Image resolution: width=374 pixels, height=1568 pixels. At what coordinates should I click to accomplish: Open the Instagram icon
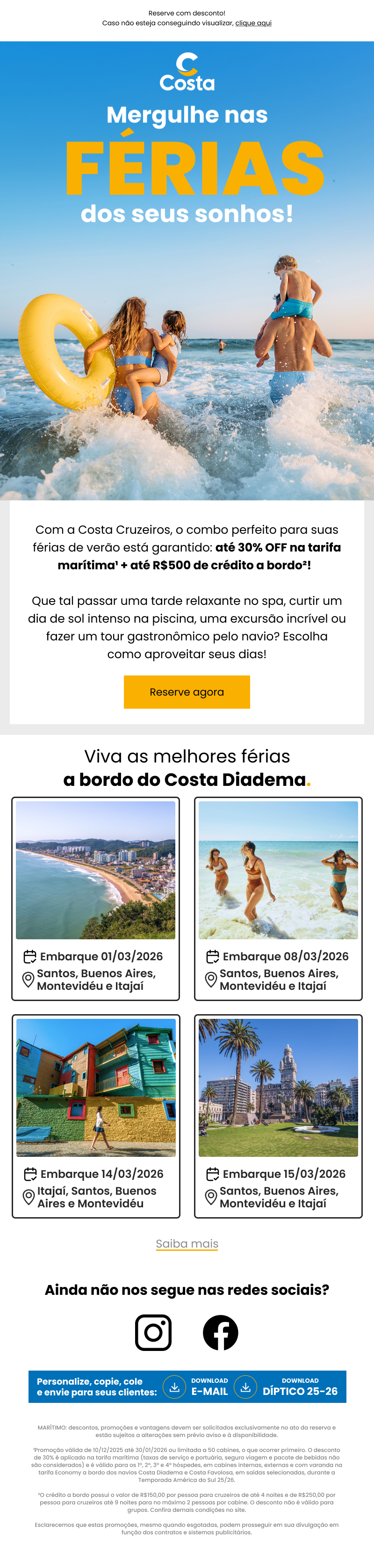153,1333
